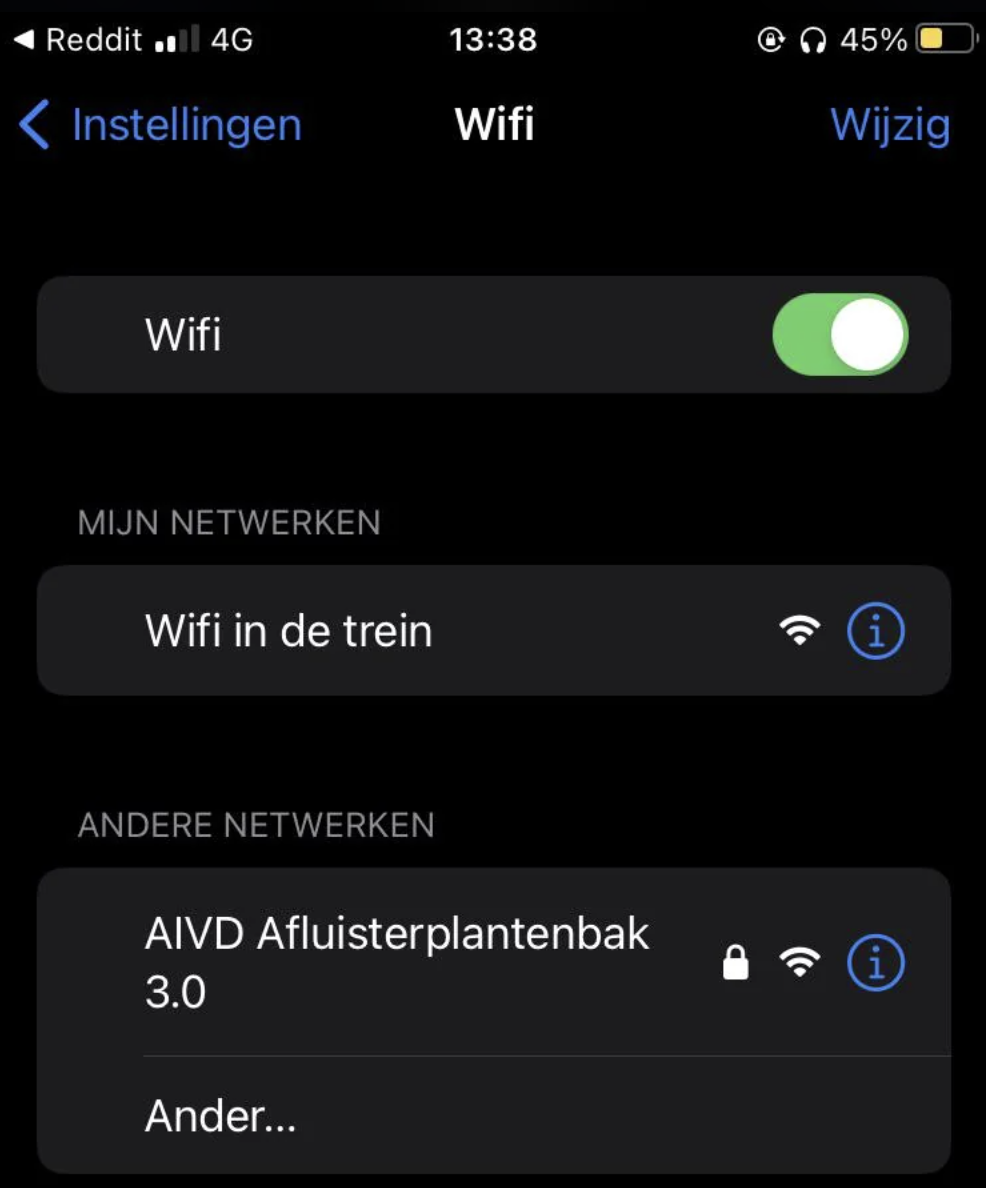Tap the Wijzig edit button
The width and height of the screenshot is (986, 1188).
889,126
